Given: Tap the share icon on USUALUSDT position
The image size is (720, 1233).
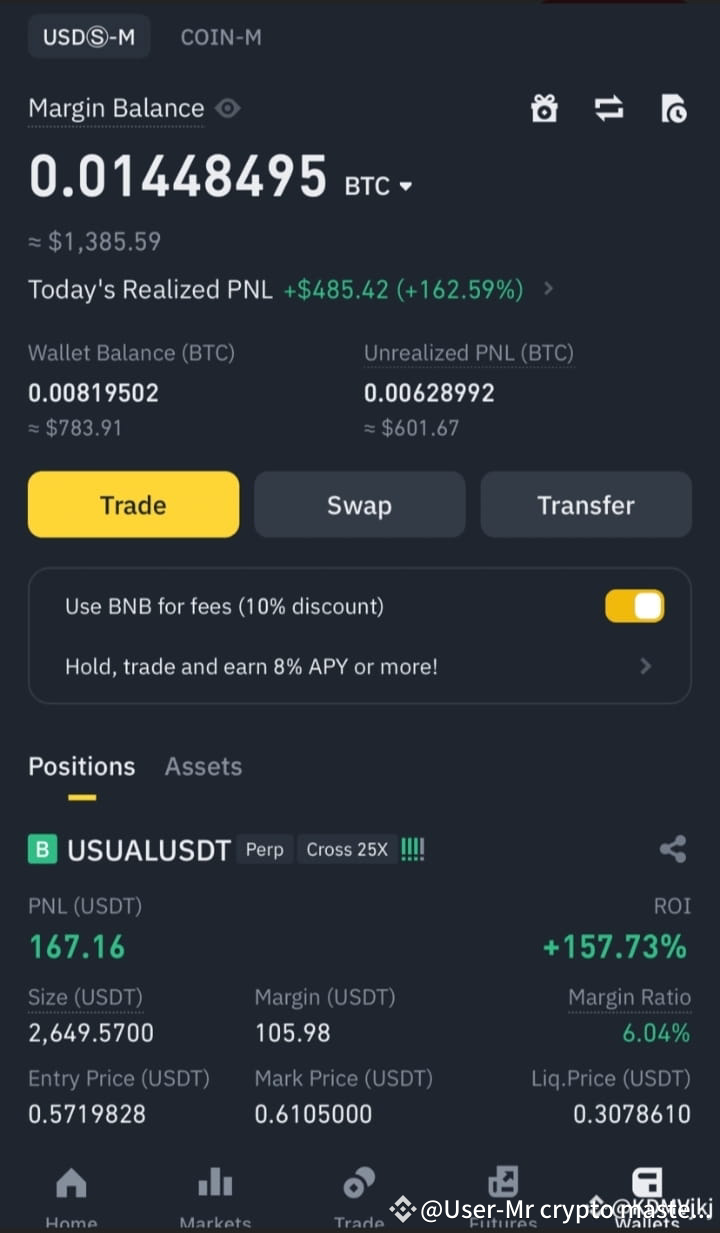Looking at the screenshot, I should 673,849.
